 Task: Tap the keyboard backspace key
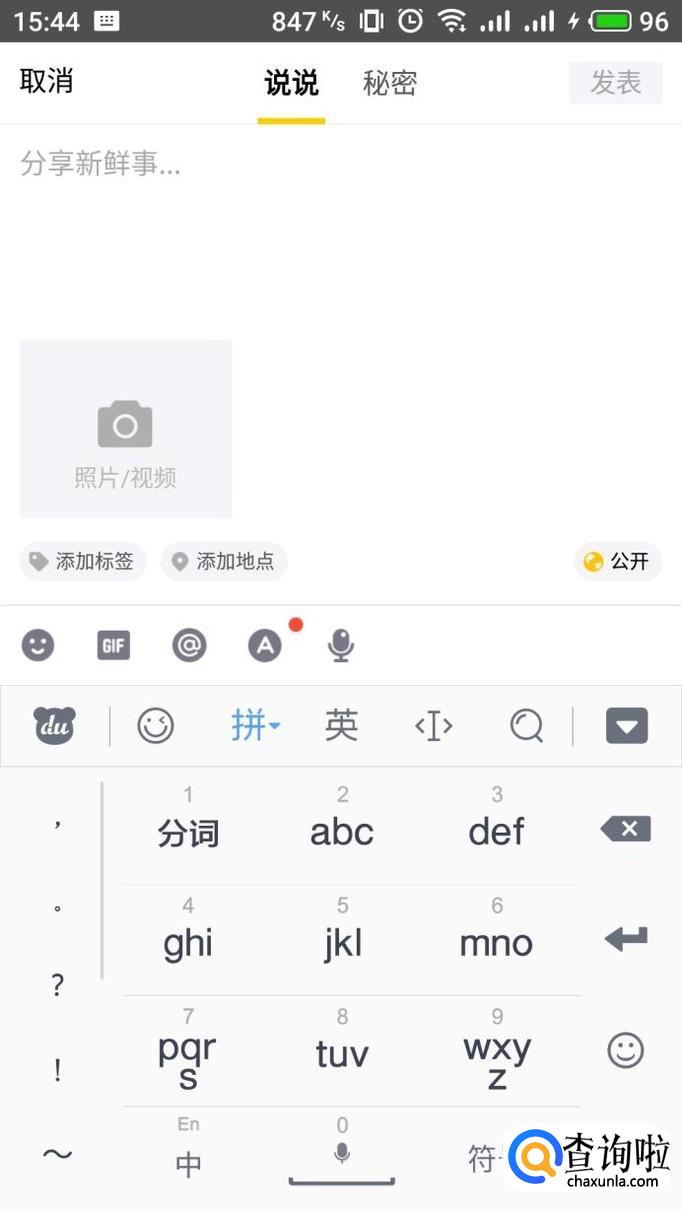coord(626,829)
